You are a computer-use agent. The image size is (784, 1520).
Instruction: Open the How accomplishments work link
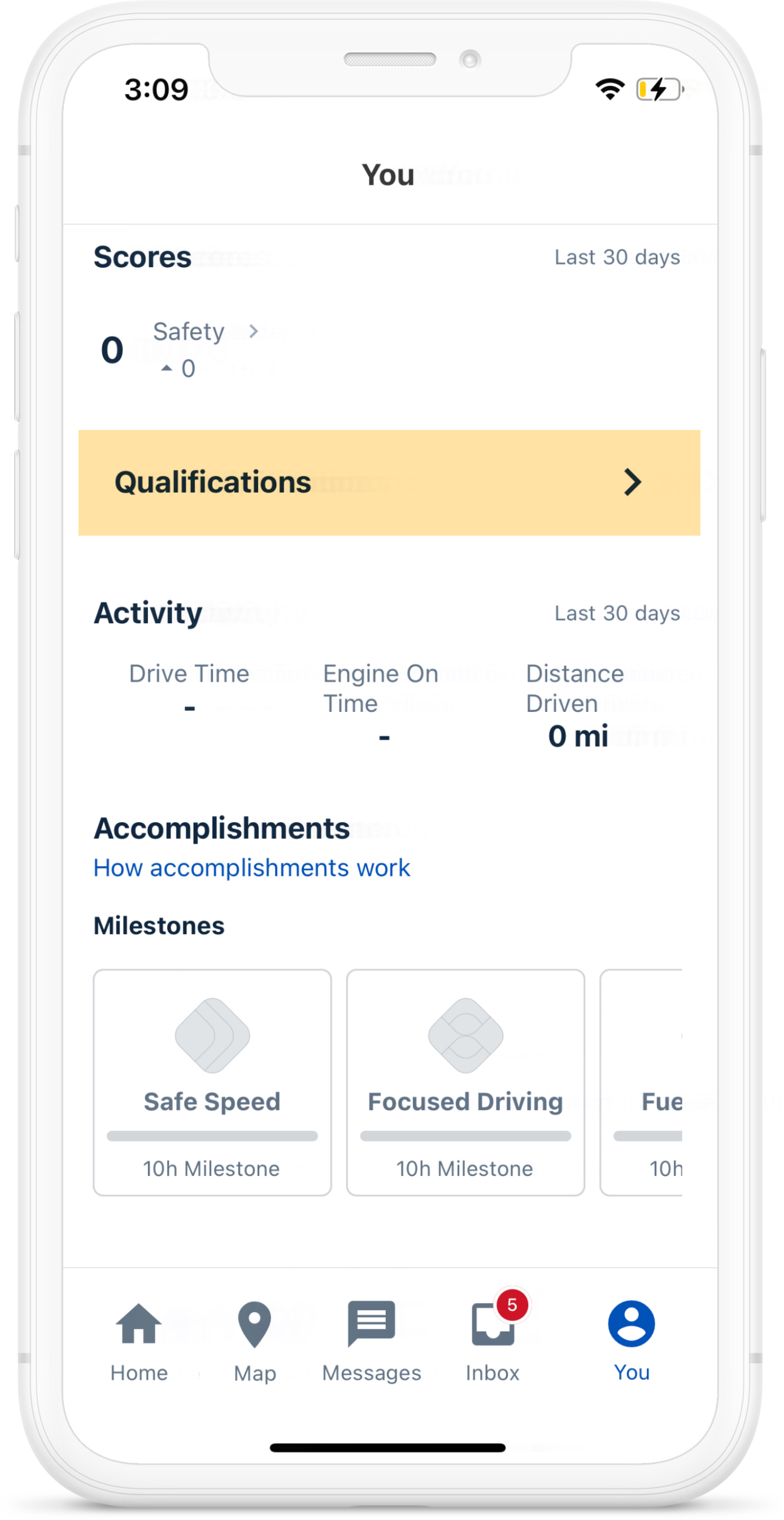click(x=251, y=867)
